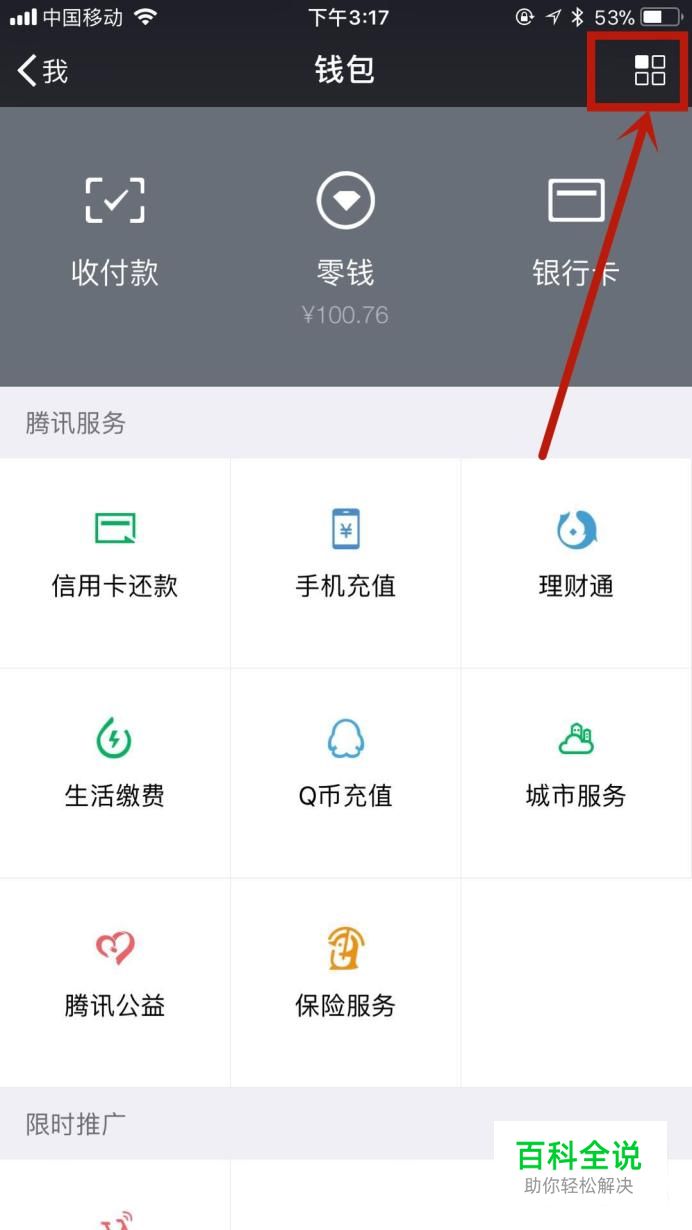Open 收付款 payment code
The width and height of the screenshot is (692, 1230).
tap(115, 230)
